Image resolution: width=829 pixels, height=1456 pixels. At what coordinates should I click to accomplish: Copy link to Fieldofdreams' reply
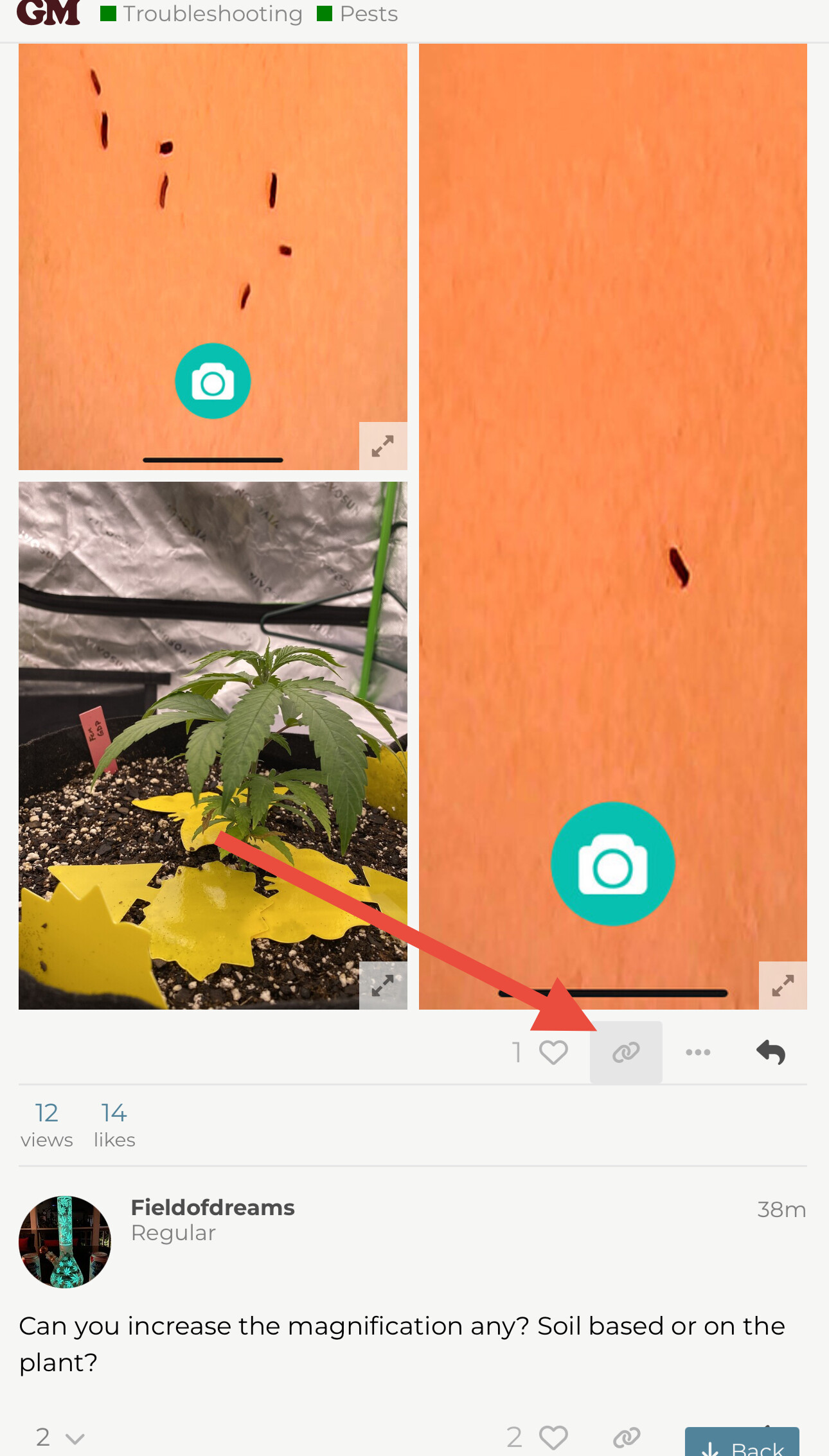[x=626, y=1437]
